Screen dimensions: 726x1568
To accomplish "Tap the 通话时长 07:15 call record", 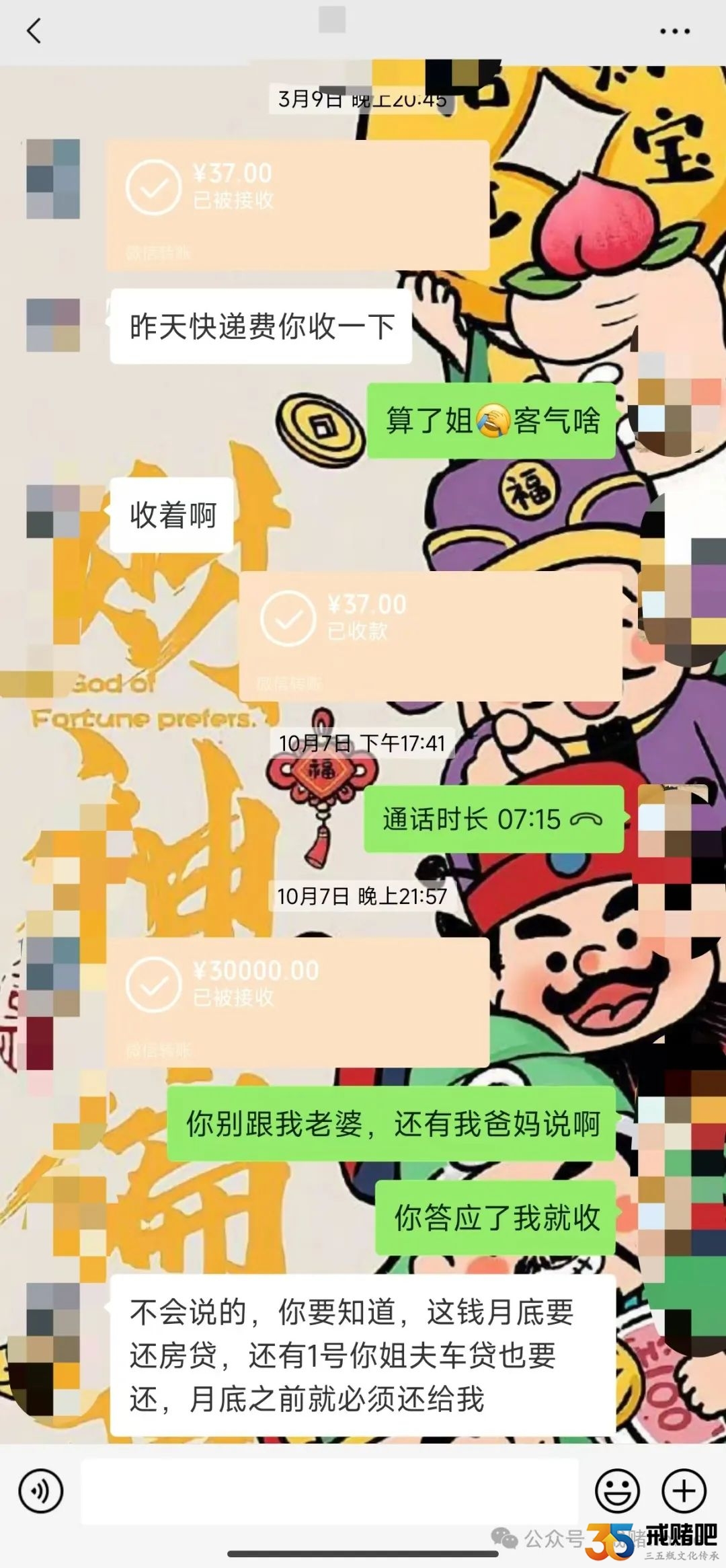I will coord(493,819).
